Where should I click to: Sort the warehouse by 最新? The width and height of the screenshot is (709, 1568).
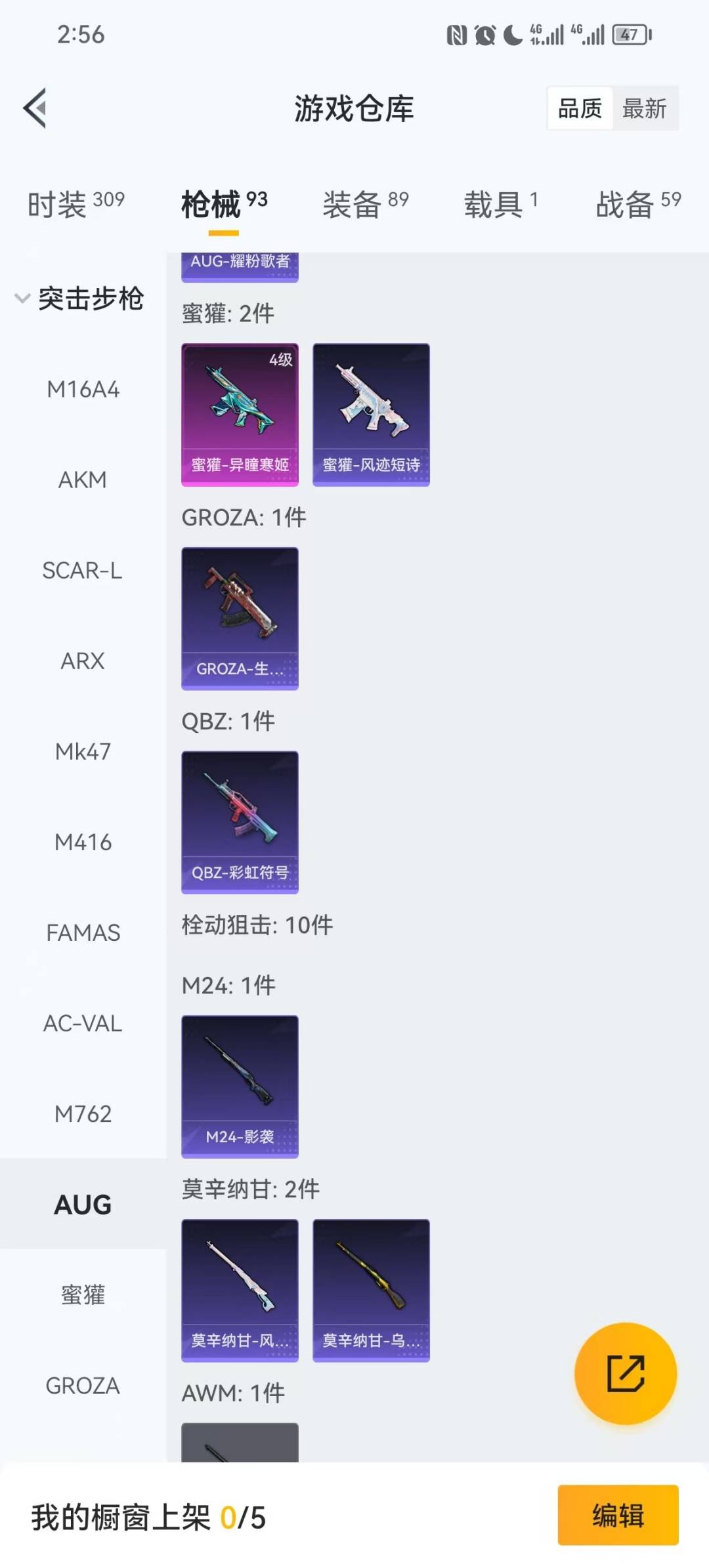click(644, 108)
